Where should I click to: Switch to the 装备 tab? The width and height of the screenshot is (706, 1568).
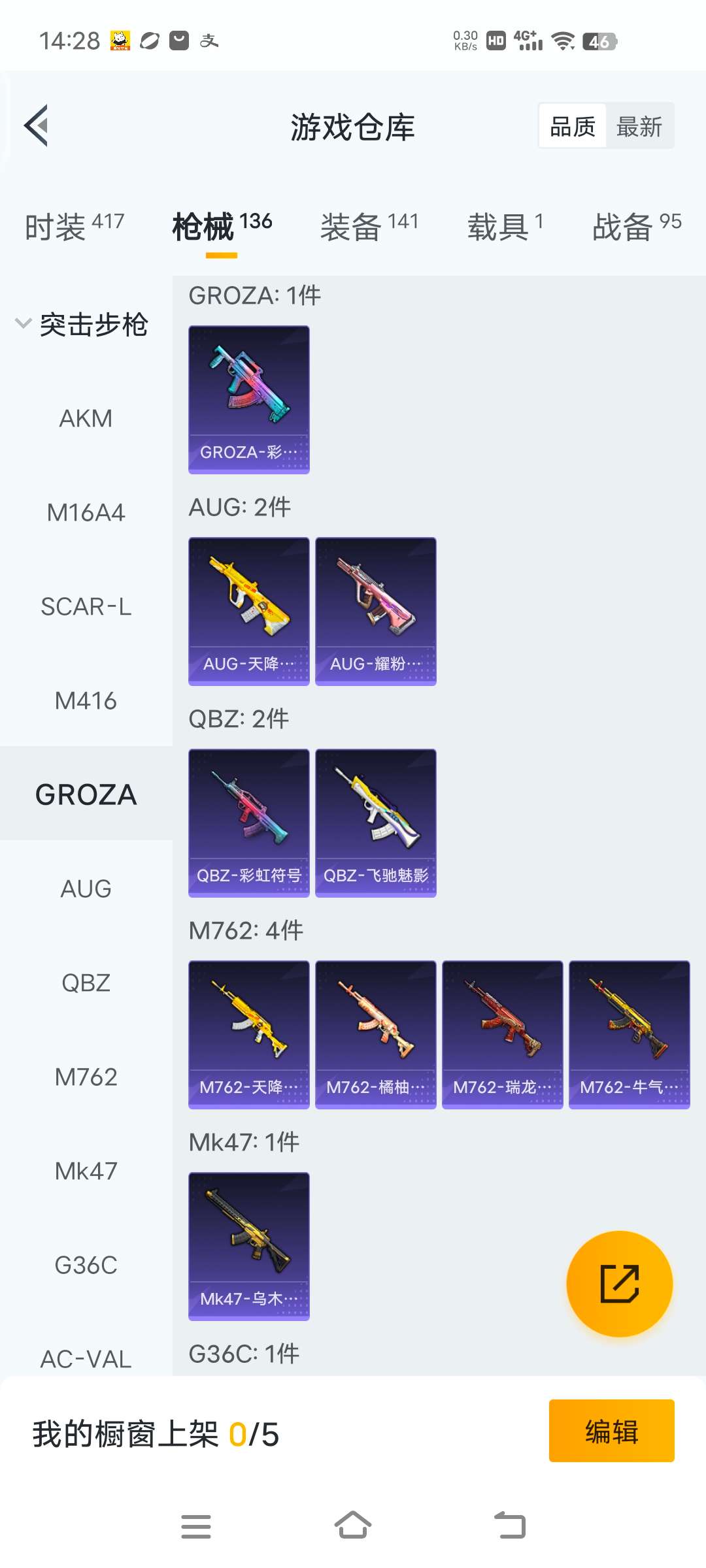pos(369,226)
